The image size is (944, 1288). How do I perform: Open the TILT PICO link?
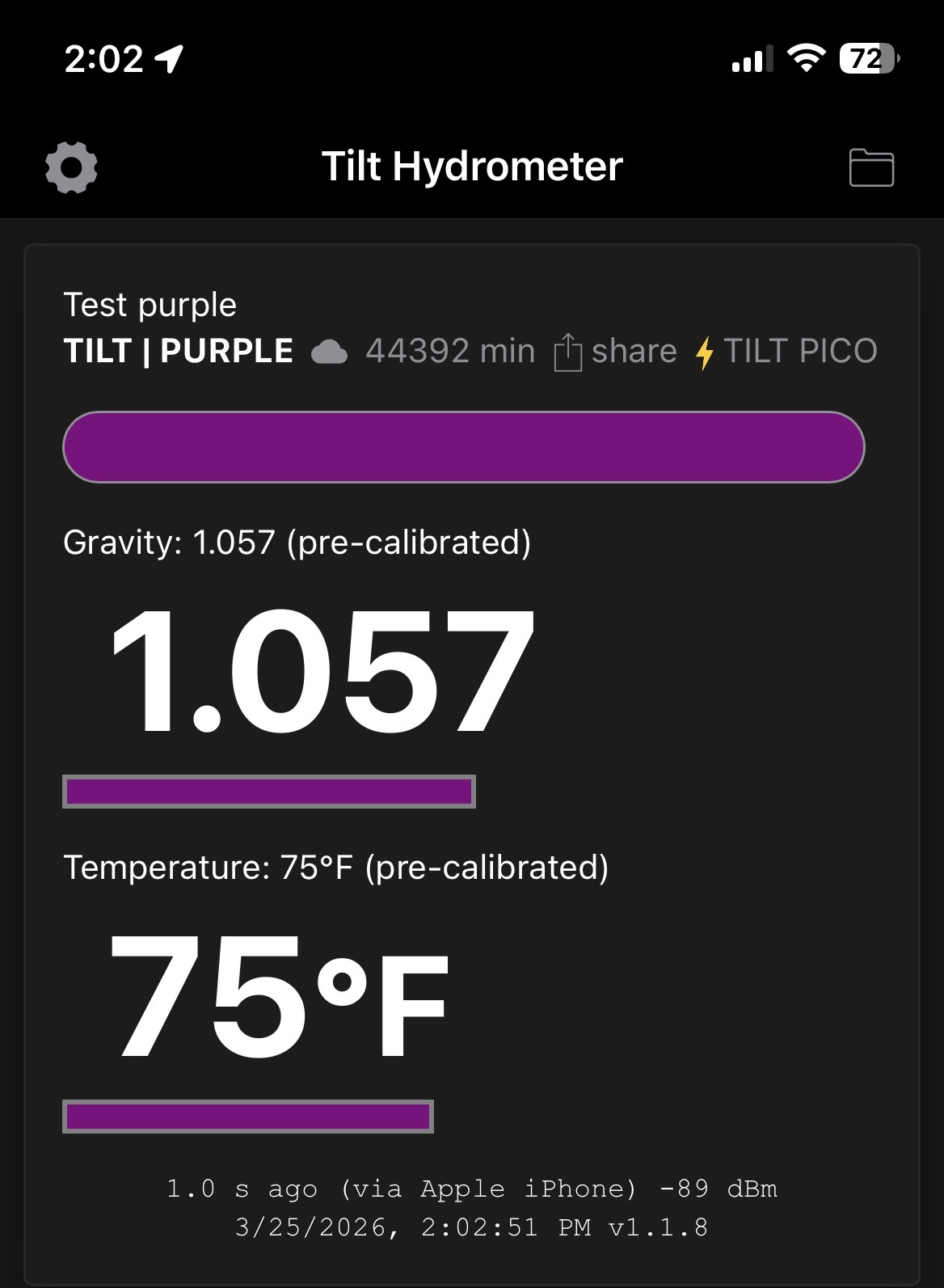point(787,352)
